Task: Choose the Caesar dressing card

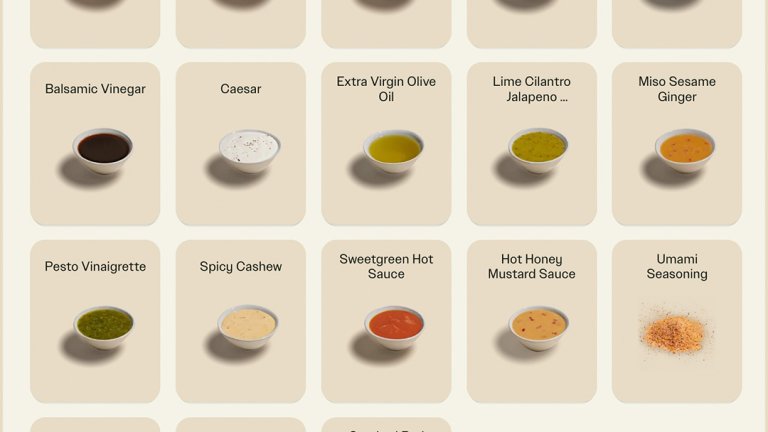Action: (x=241, y=145)
